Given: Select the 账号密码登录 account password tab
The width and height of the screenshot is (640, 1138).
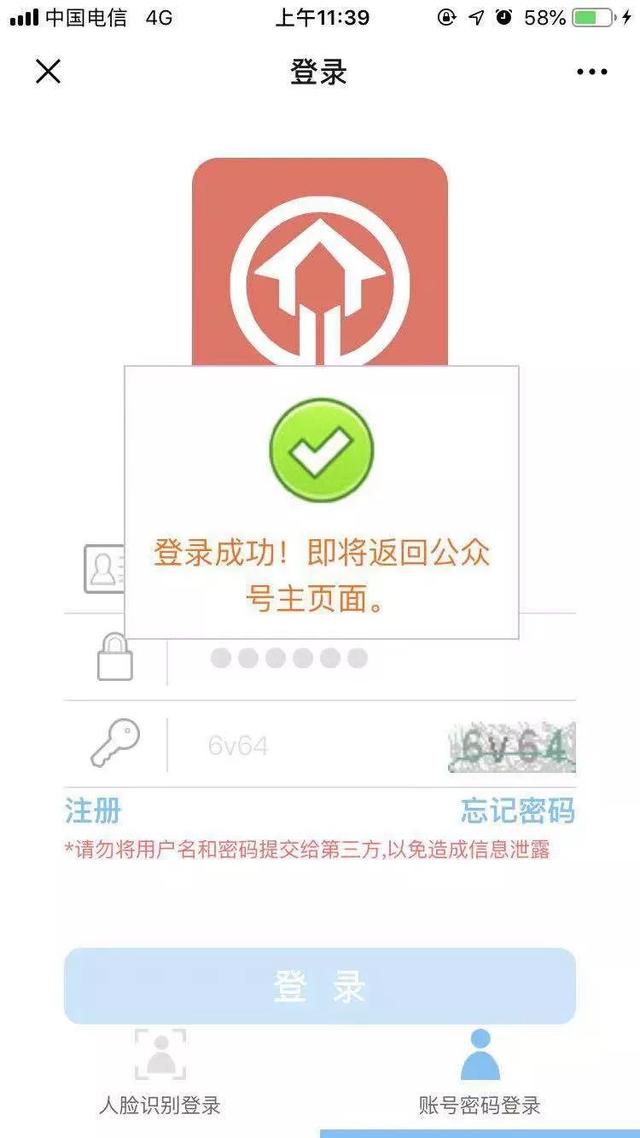Looking at the screenshot, I should coord(480,1075).
